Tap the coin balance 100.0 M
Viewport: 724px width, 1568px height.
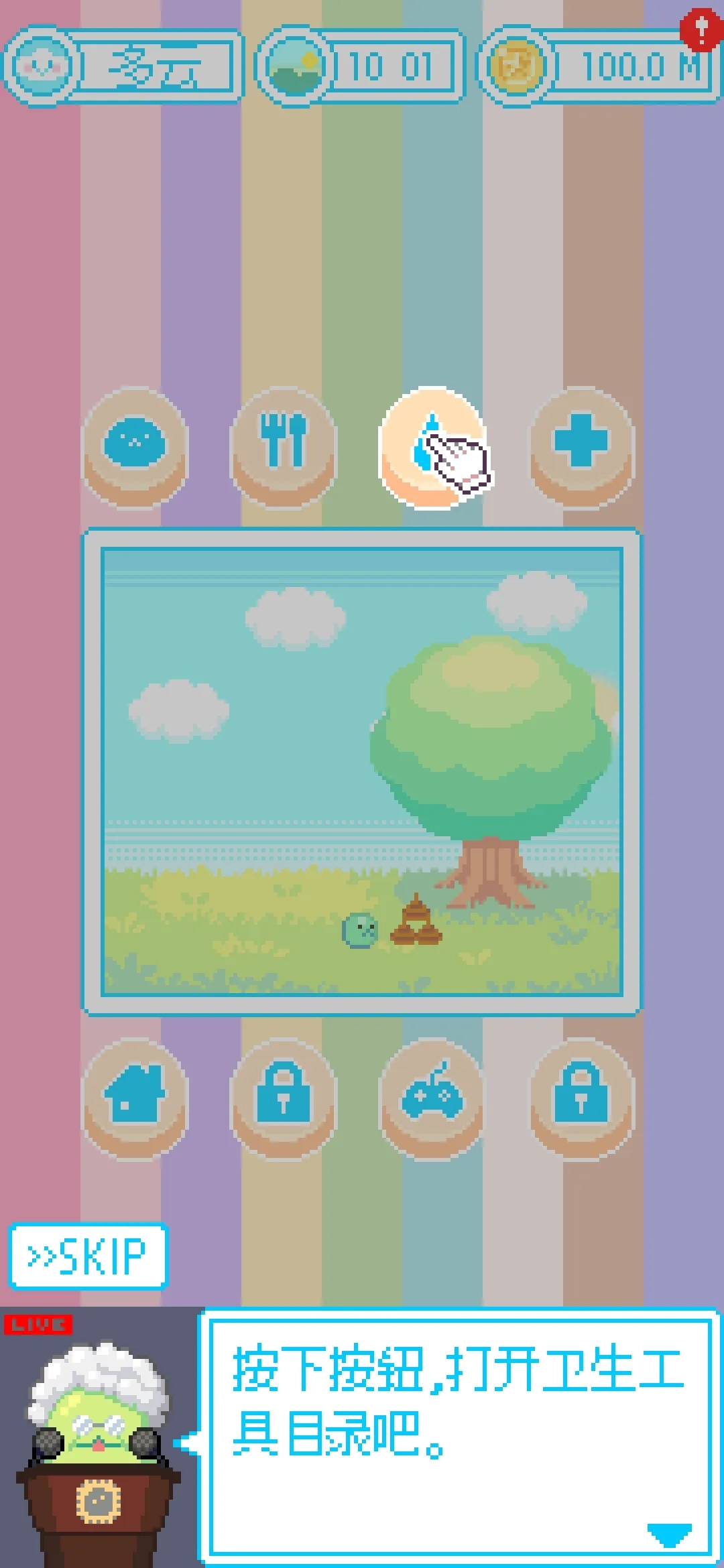pos(630,66)
